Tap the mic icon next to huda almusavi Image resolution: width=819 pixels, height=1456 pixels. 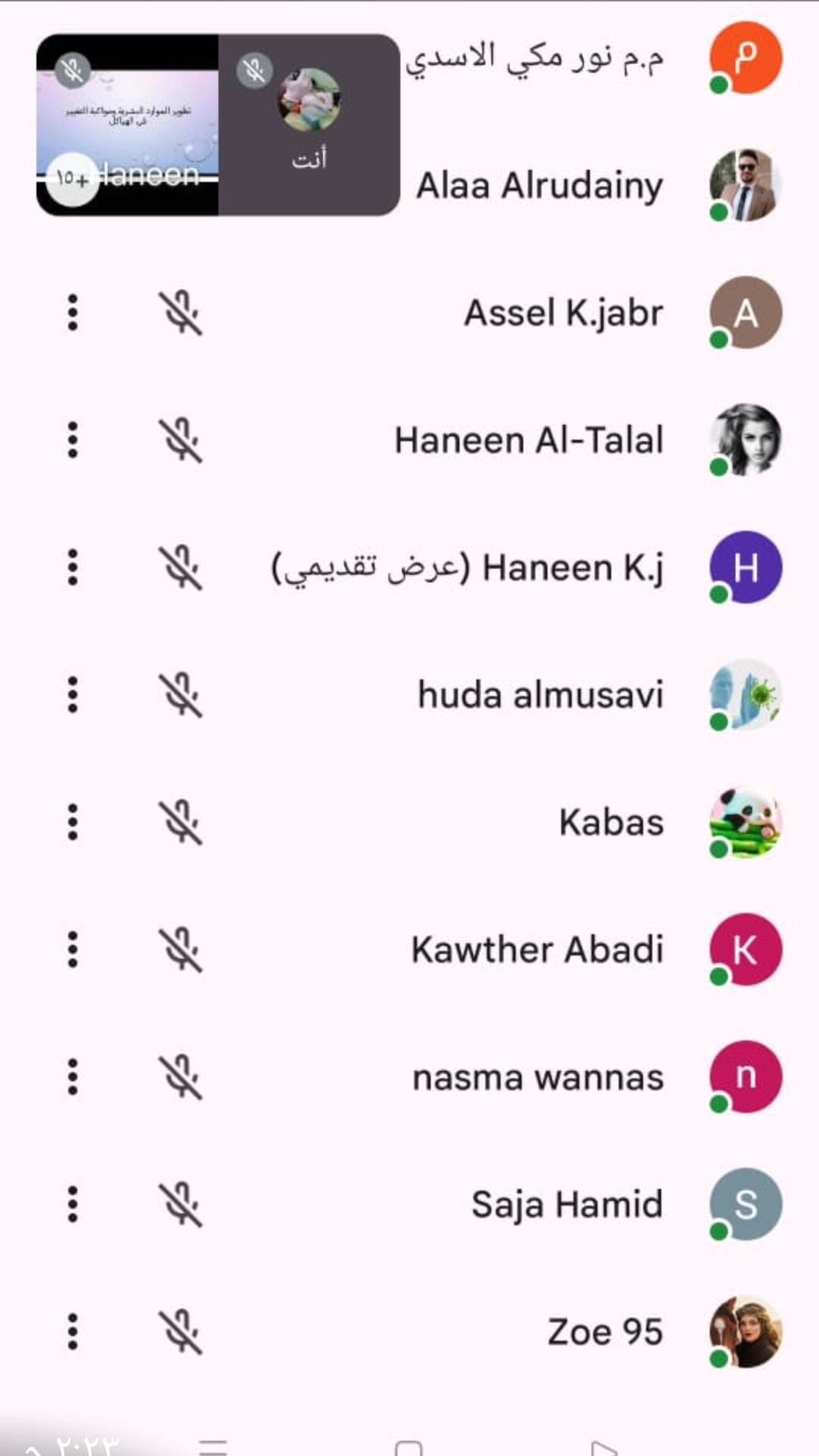coord(181,695)
